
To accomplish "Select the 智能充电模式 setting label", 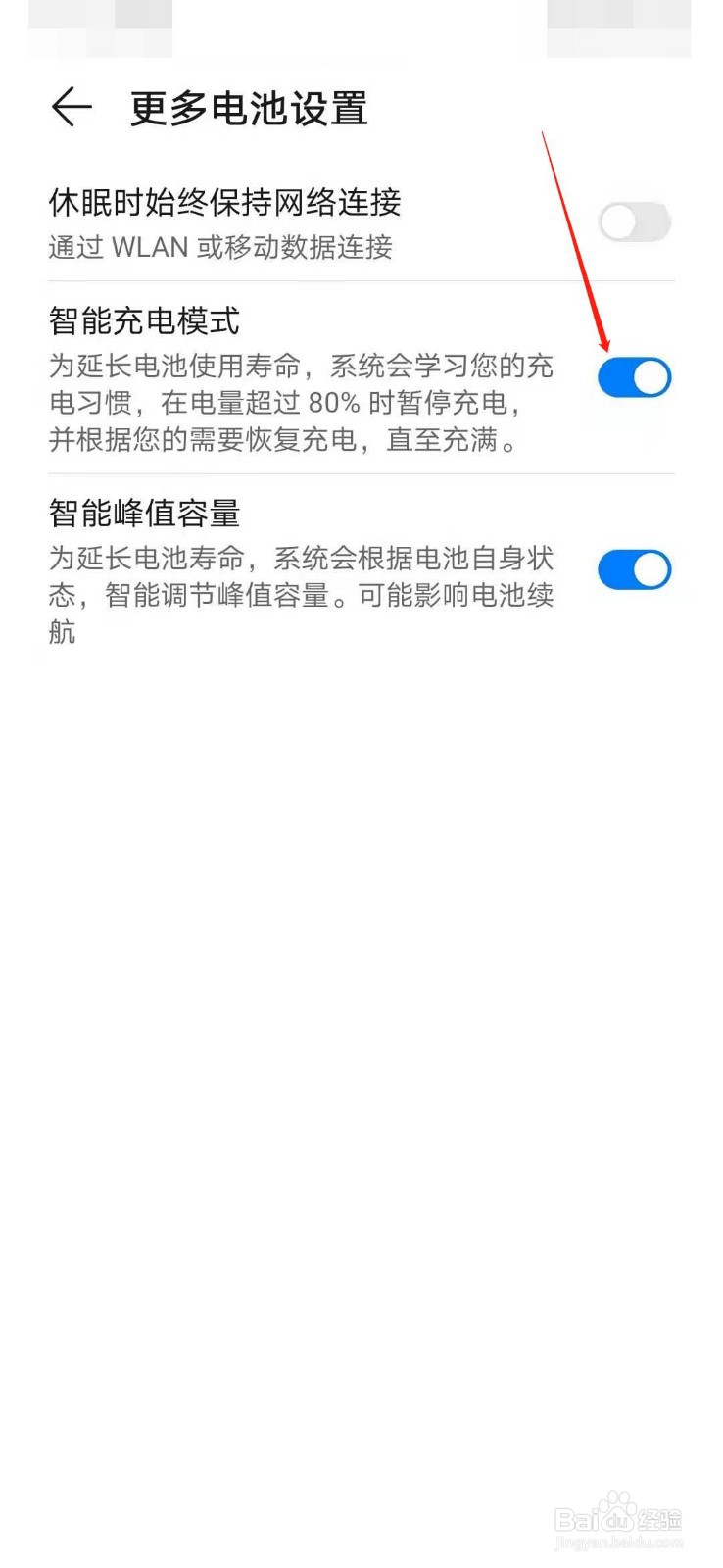I will (x=143, y=320).
